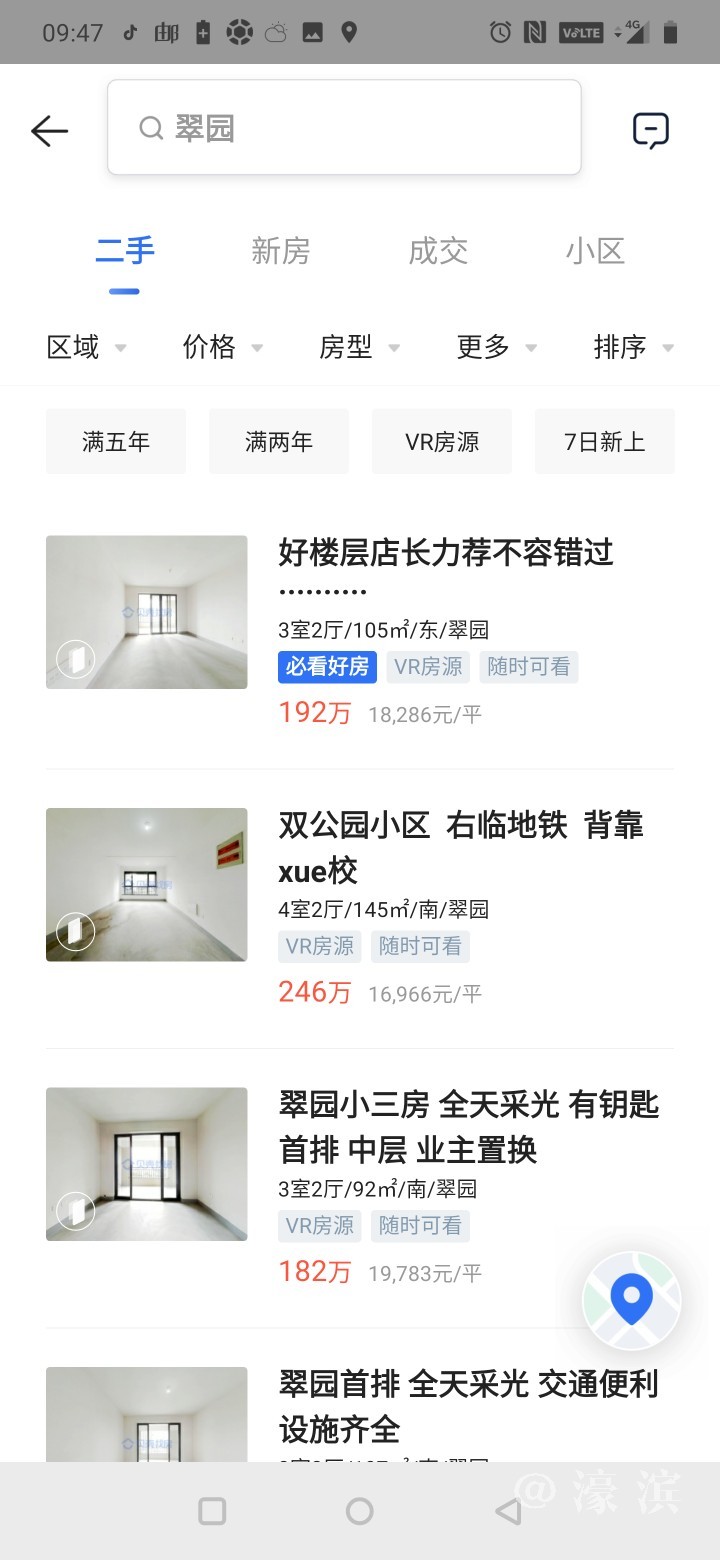
Task: Apply the 满五年 filter chip
Action: [116, 441]
